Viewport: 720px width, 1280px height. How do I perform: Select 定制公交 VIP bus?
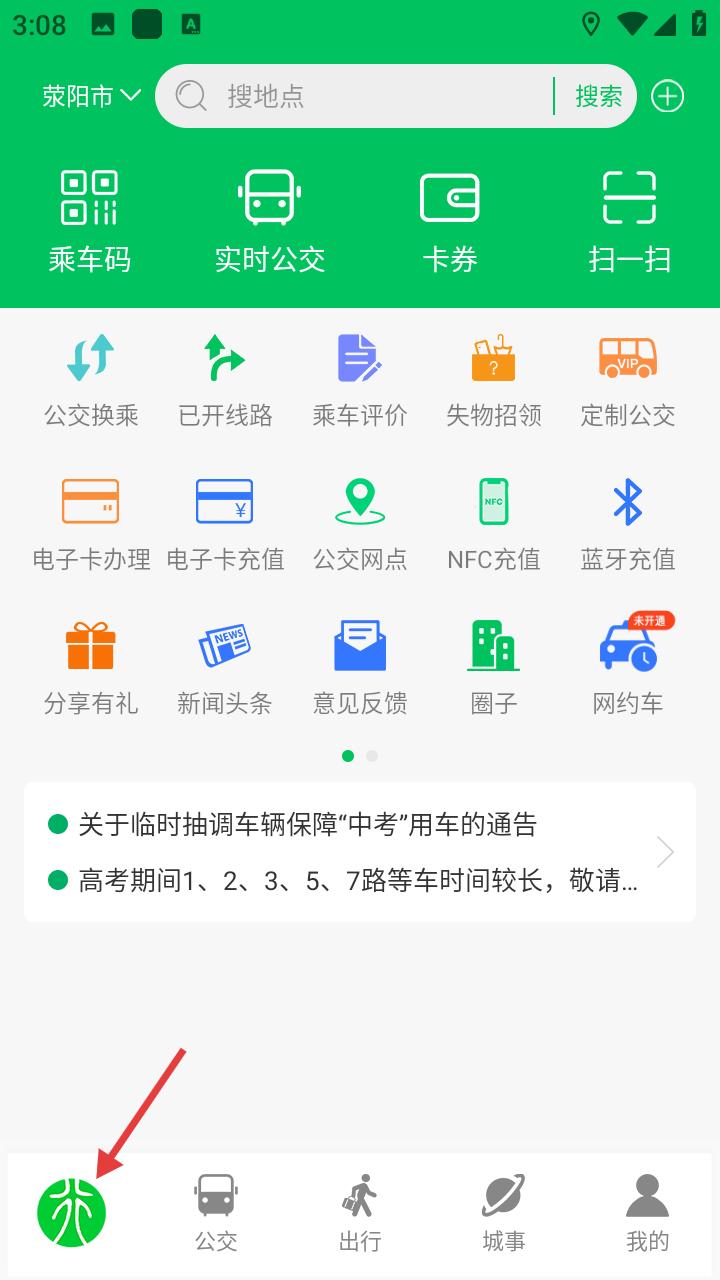coord(628,382)
